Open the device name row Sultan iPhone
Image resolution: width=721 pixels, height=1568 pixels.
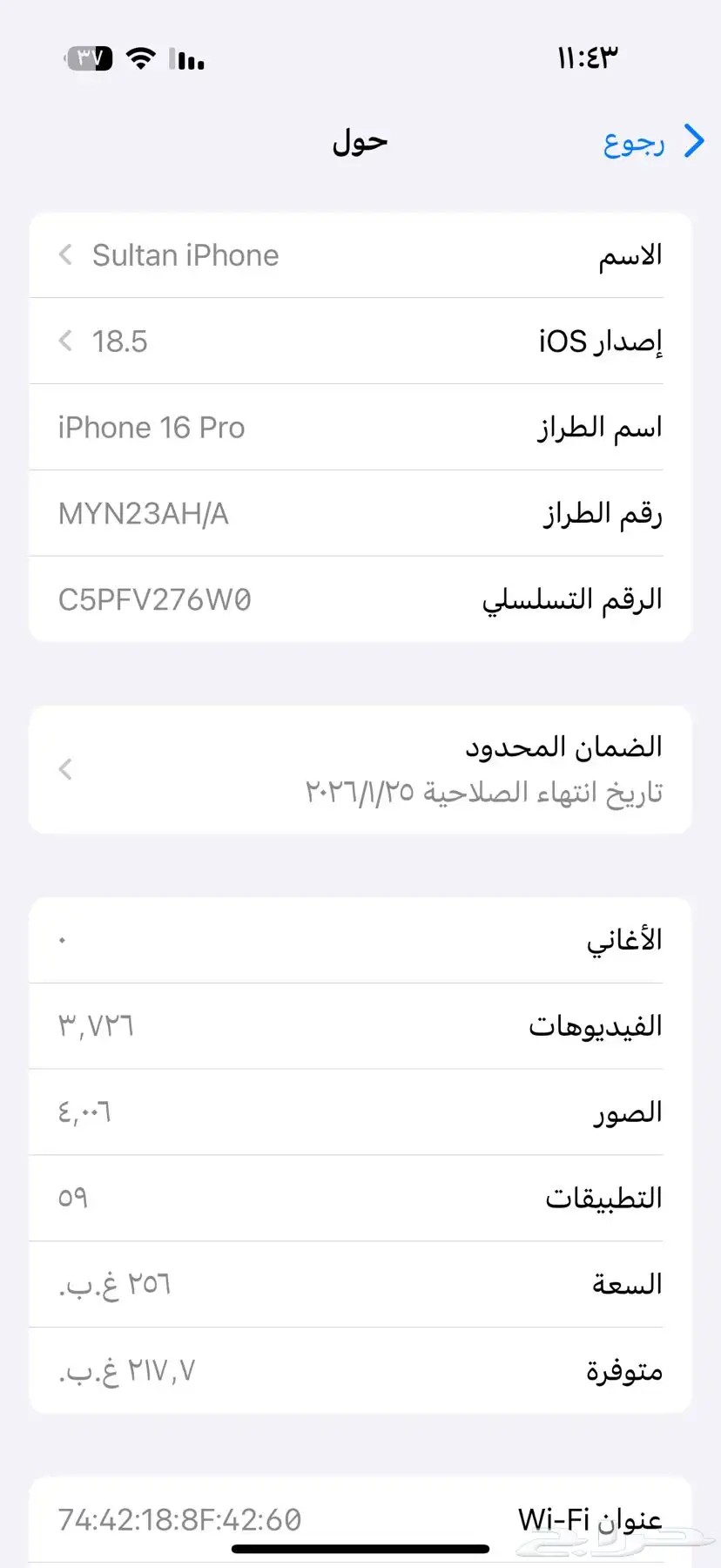click(360, 255)
